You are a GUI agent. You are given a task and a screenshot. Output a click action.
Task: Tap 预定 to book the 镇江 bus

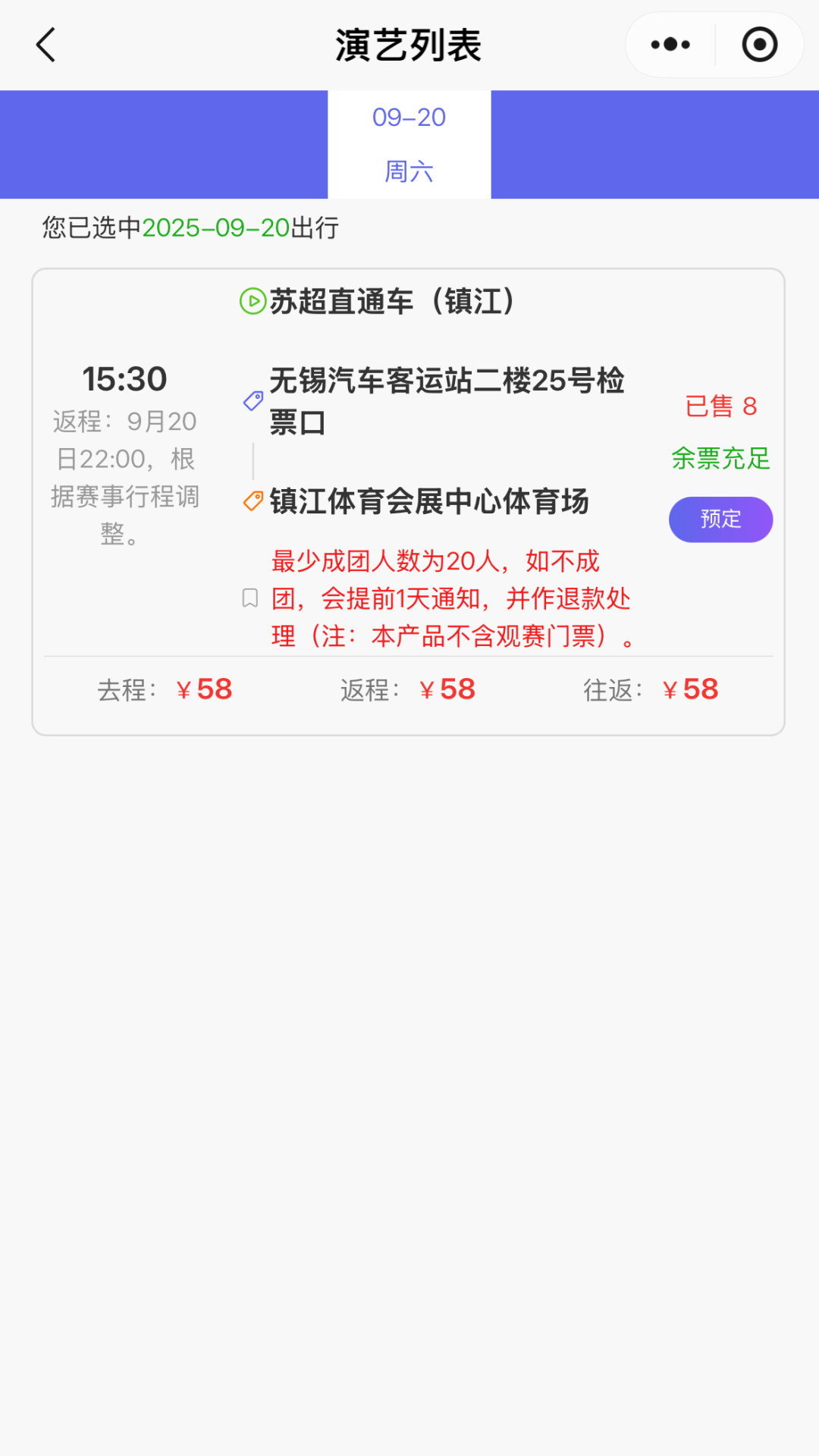(720, 519)
